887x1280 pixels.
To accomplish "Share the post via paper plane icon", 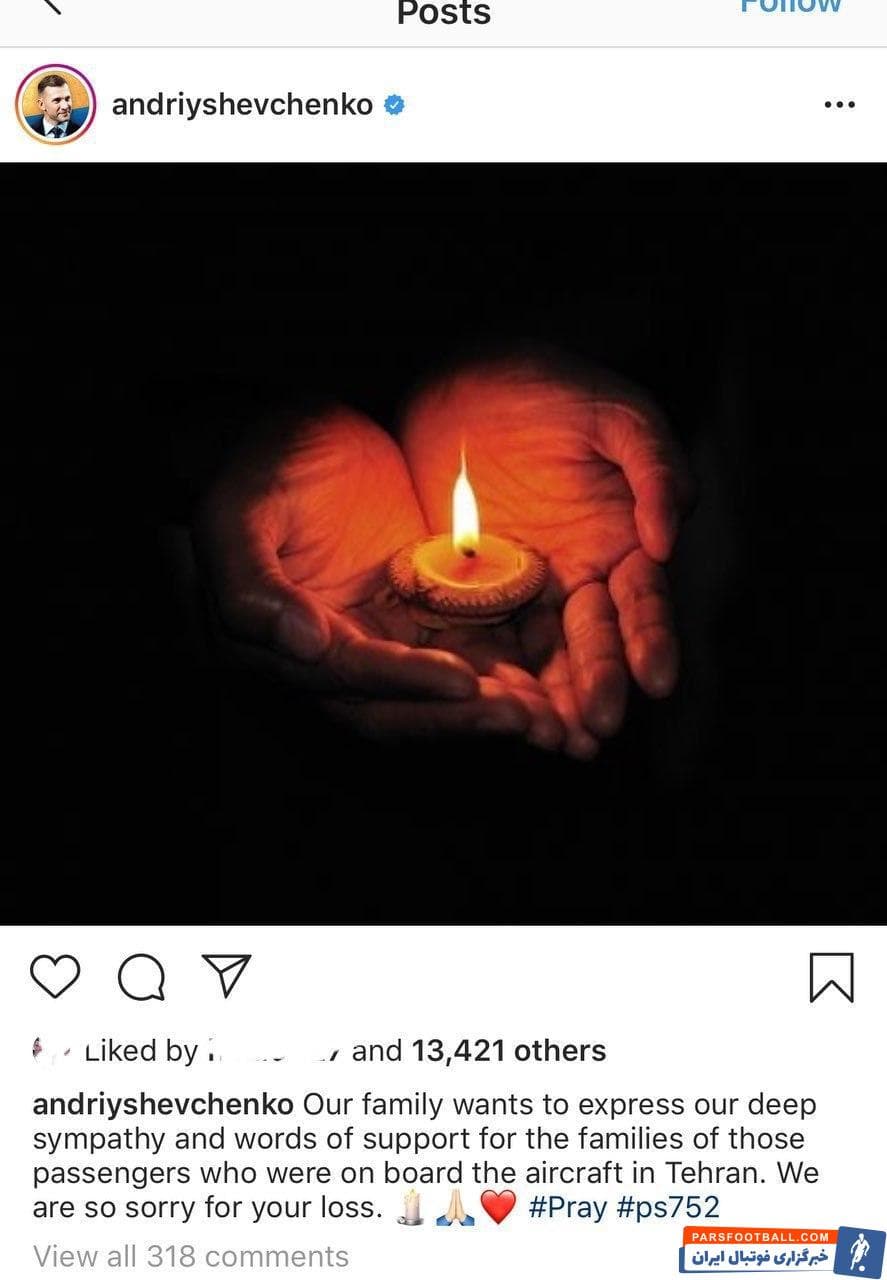I will point(226,976).
